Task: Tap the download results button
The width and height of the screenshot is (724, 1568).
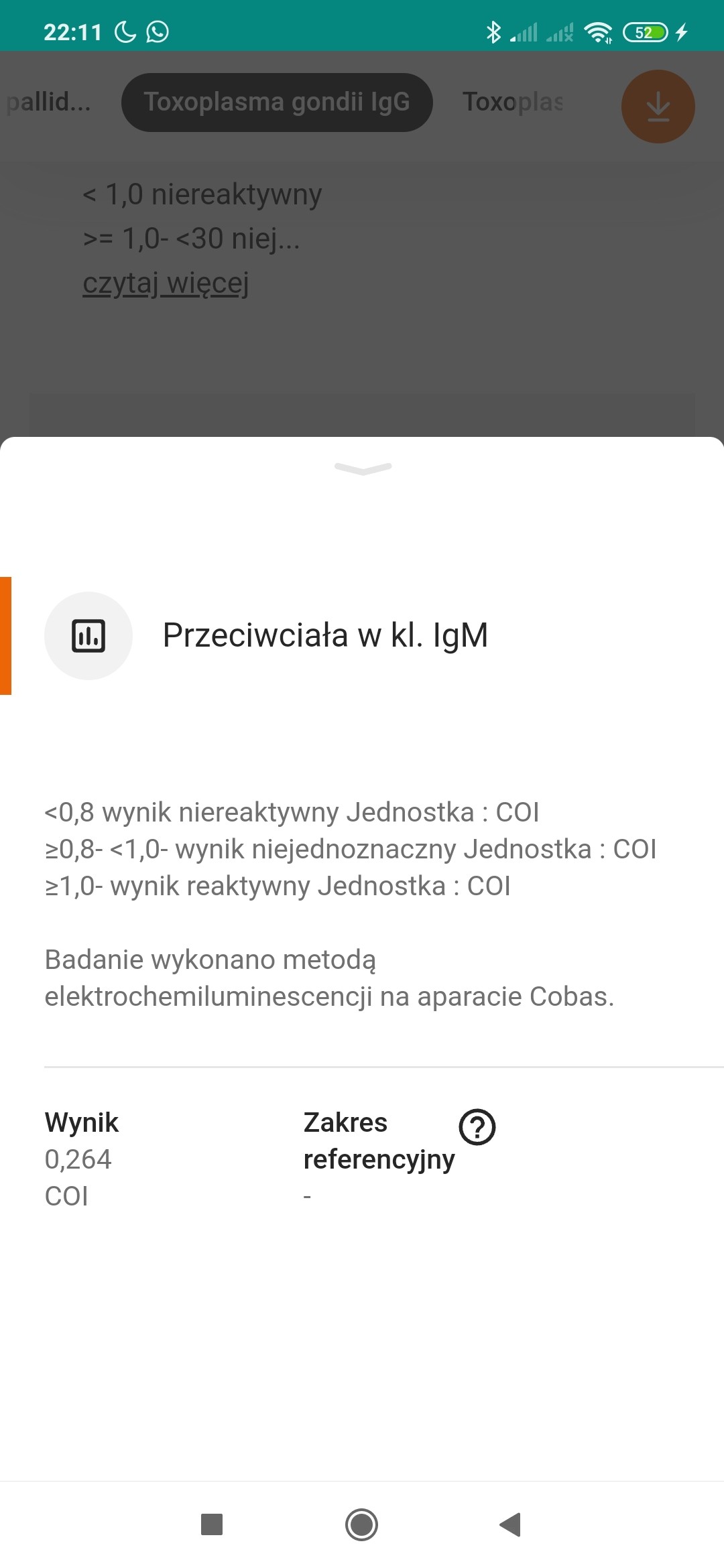Action: coord(658,107)
